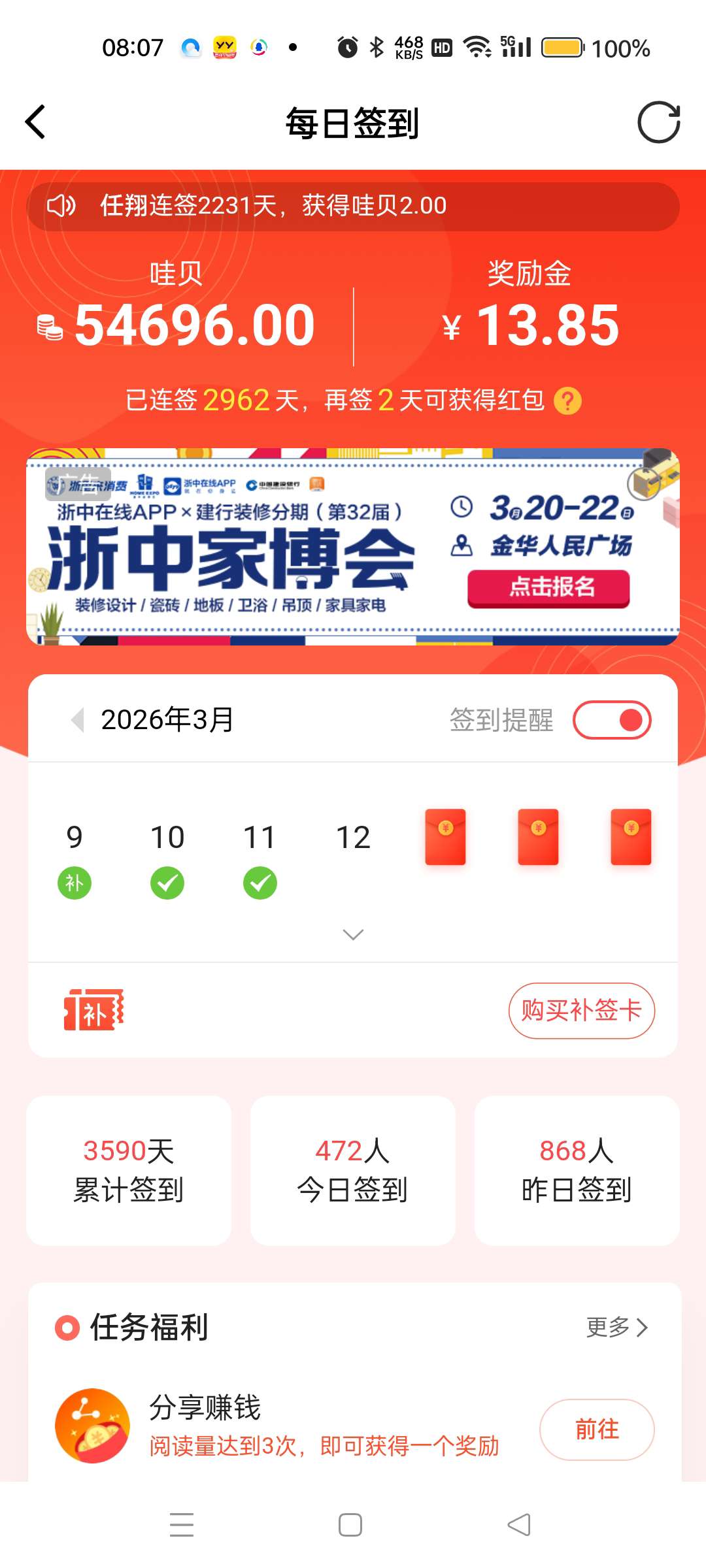Tap 购买补签卡 to buy a makeup card

[581, 1010]
